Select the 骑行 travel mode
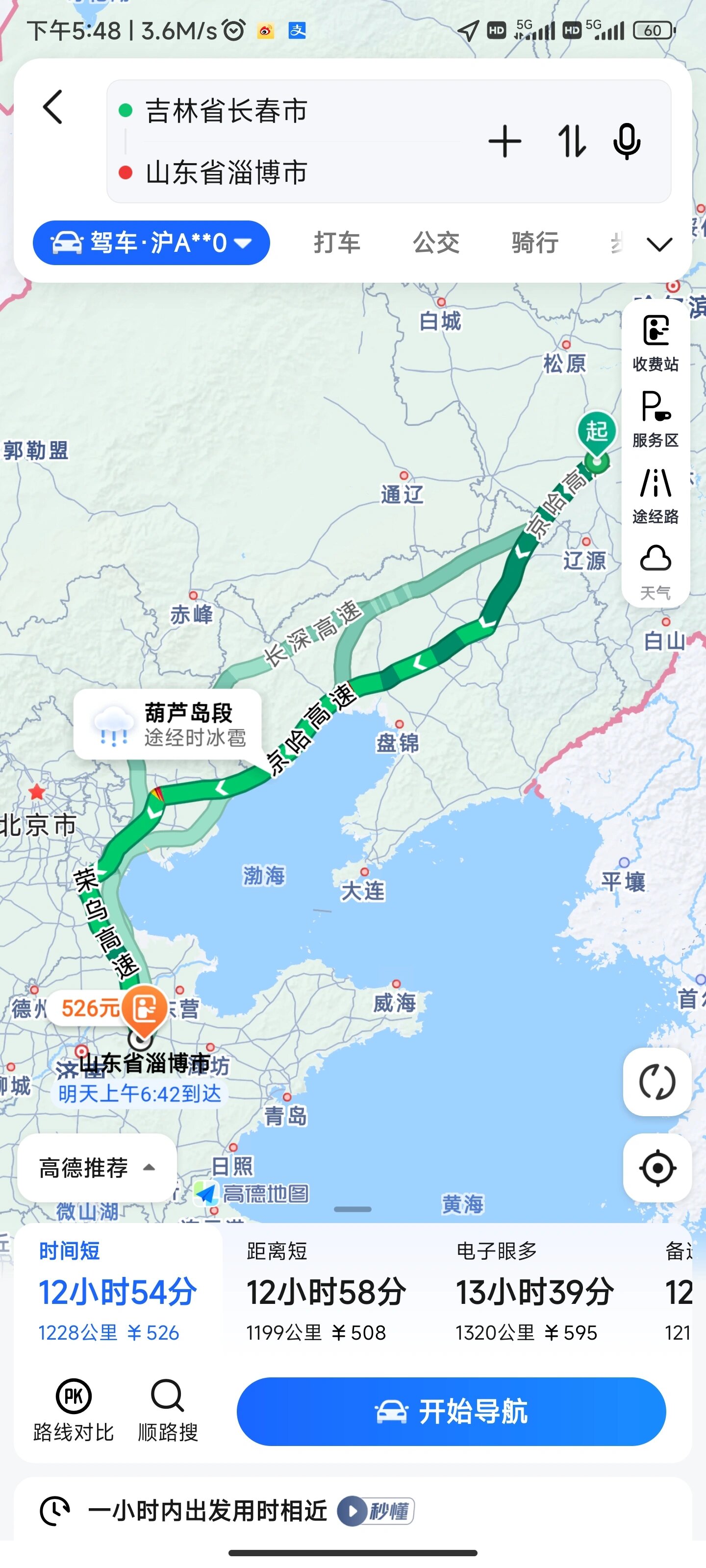The width and height of the screenshot is (706, 1568). (535, 243)
